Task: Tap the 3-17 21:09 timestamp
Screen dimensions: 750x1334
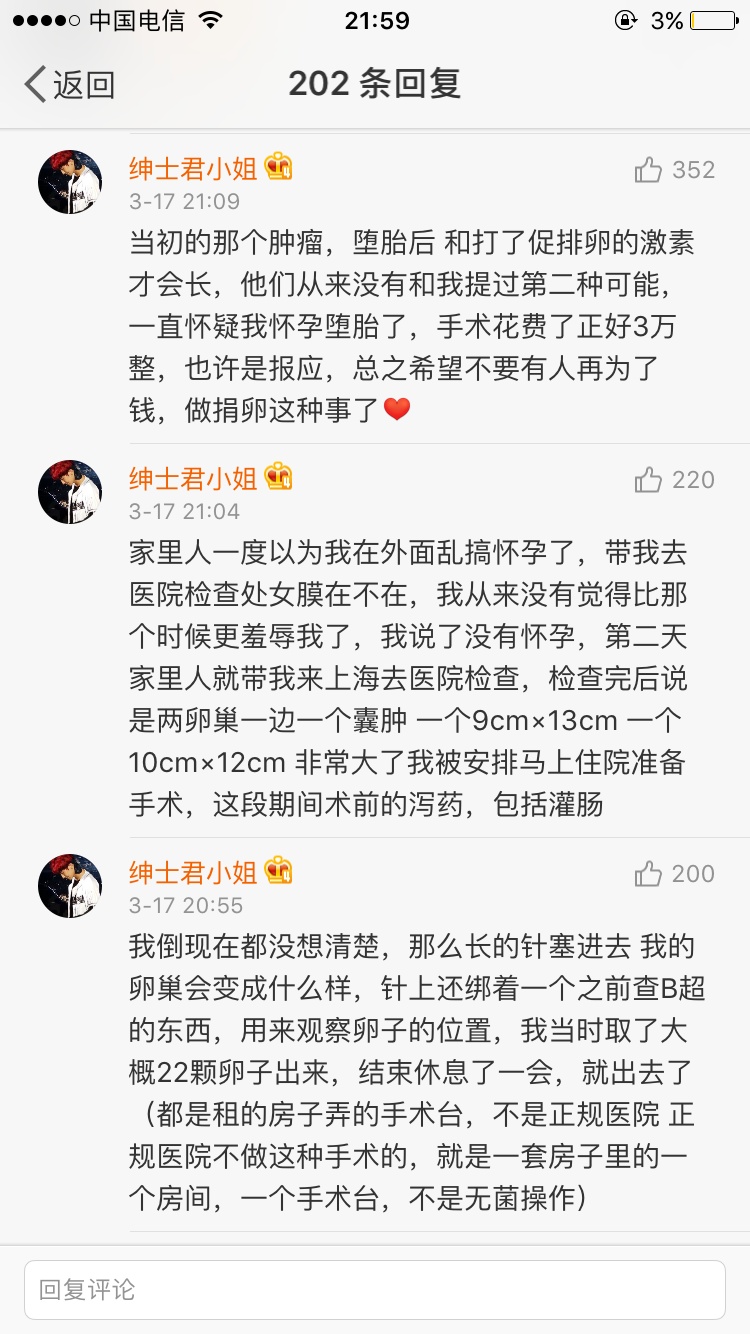Action: (185, 202)
